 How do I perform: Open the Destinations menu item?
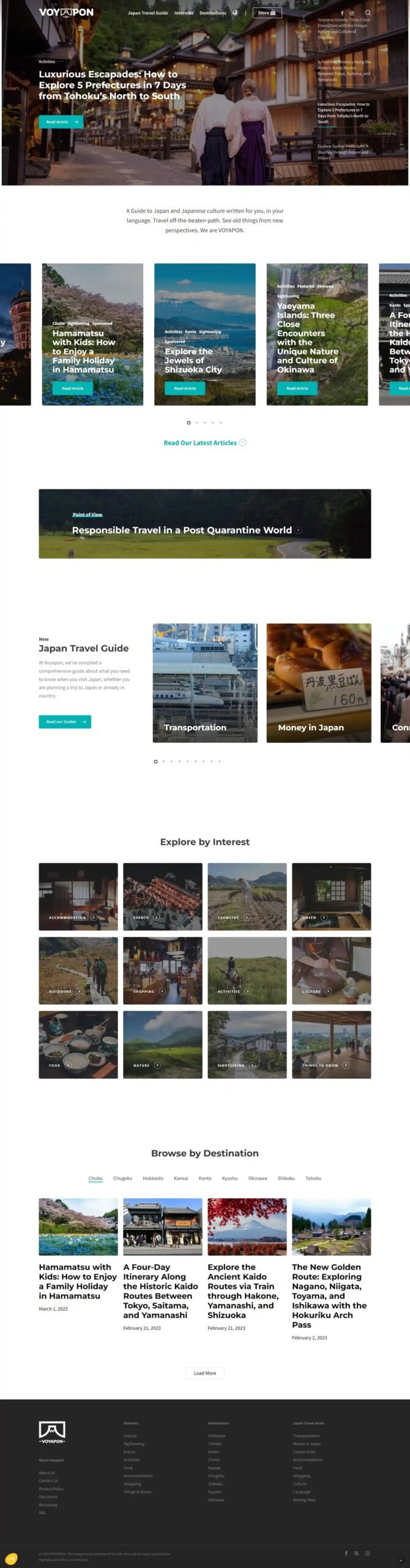tap(212, 12)
